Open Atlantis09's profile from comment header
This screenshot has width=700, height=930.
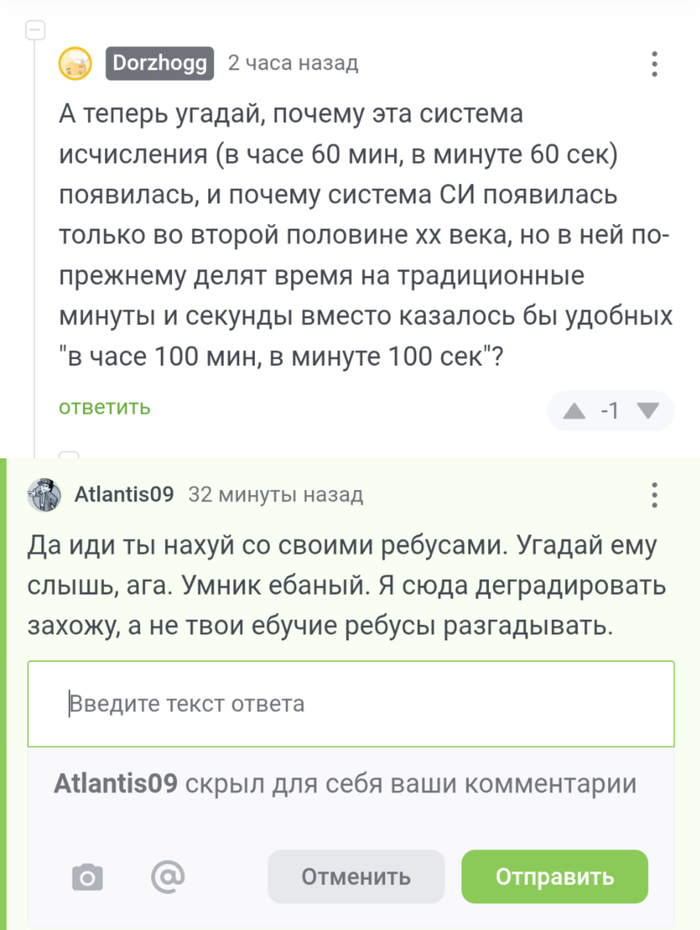pos(125,494)
